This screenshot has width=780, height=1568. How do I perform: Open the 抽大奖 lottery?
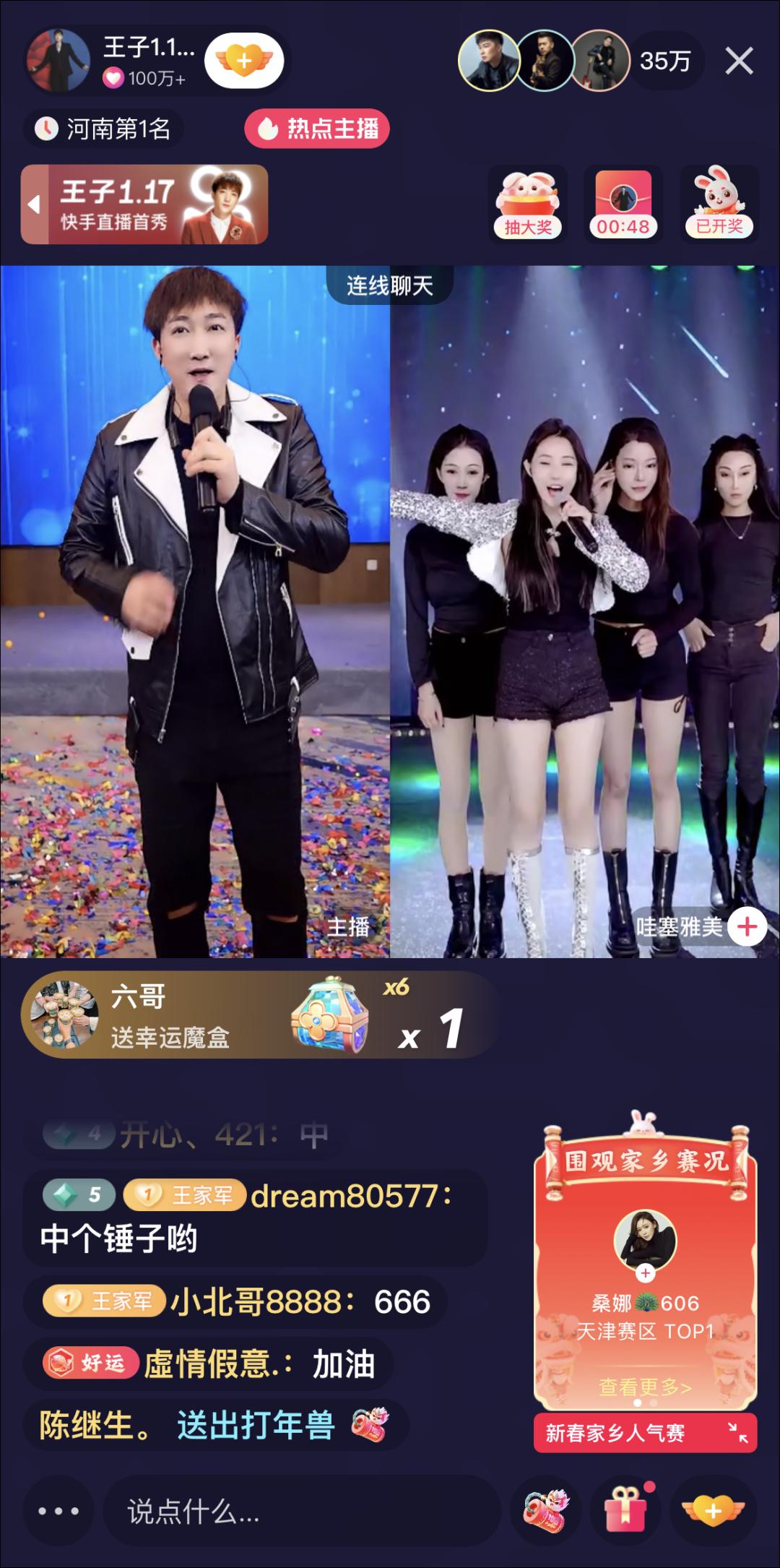[527, 204]
